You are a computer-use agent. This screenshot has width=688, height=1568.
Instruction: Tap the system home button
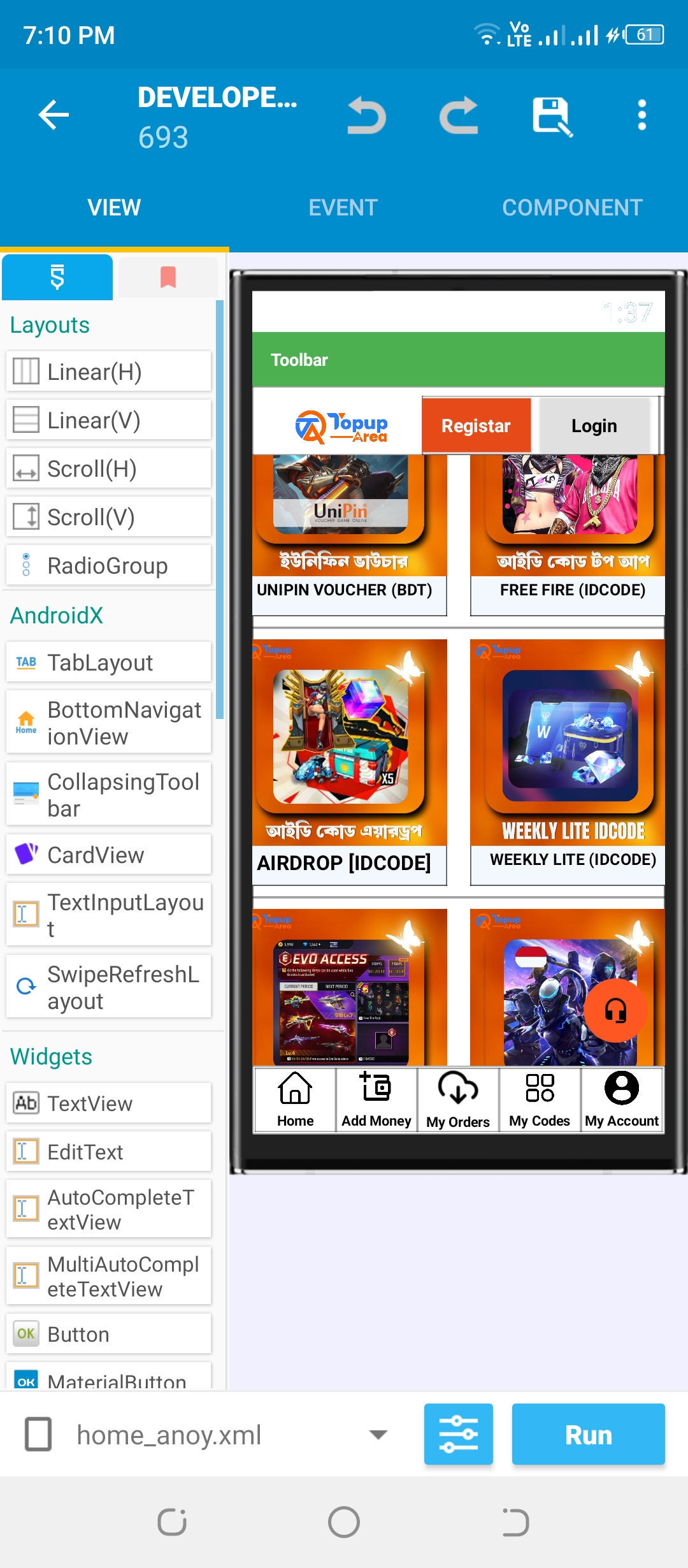pos(344,1522)
